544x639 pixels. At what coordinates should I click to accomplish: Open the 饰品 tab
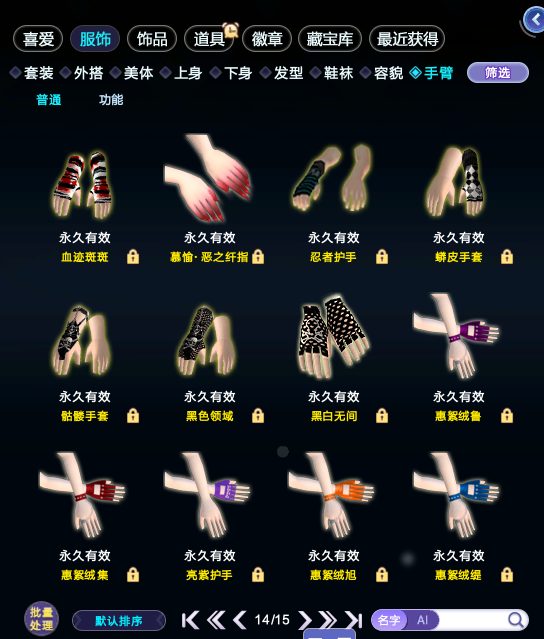[152, 39]
